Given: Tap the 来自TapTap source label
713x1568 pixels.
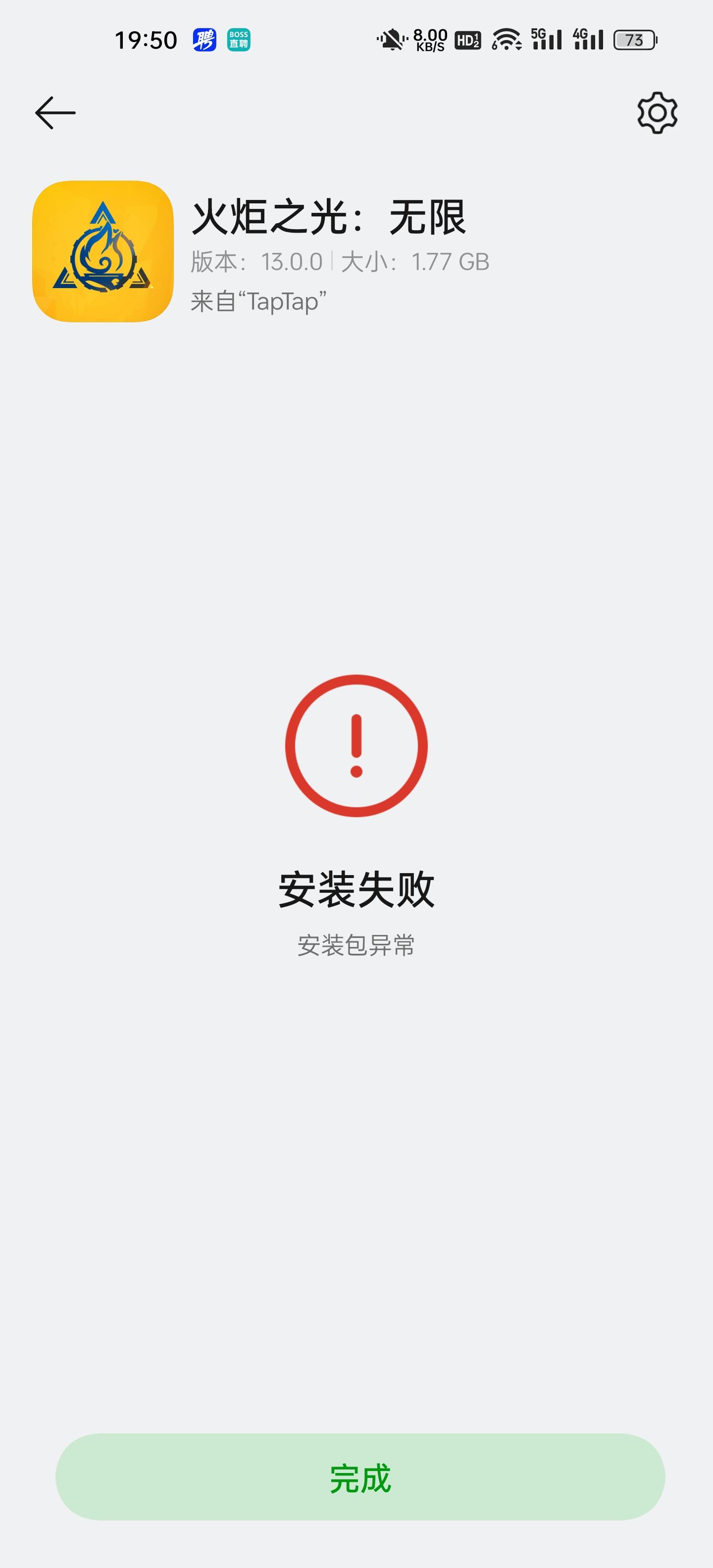Looking at the screenshot, I should coord(257,298).
